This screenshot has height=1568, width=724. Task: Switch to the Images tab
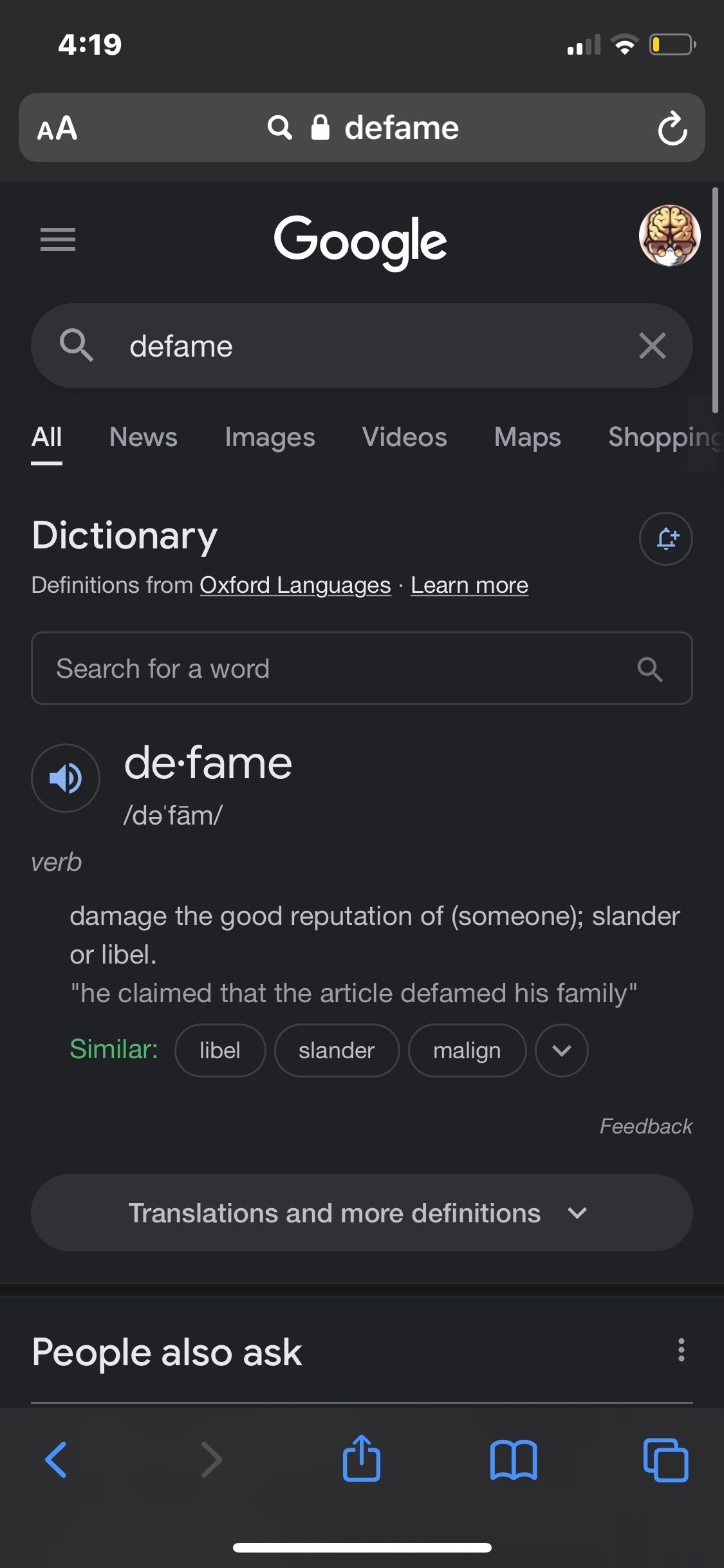point(270,437)
